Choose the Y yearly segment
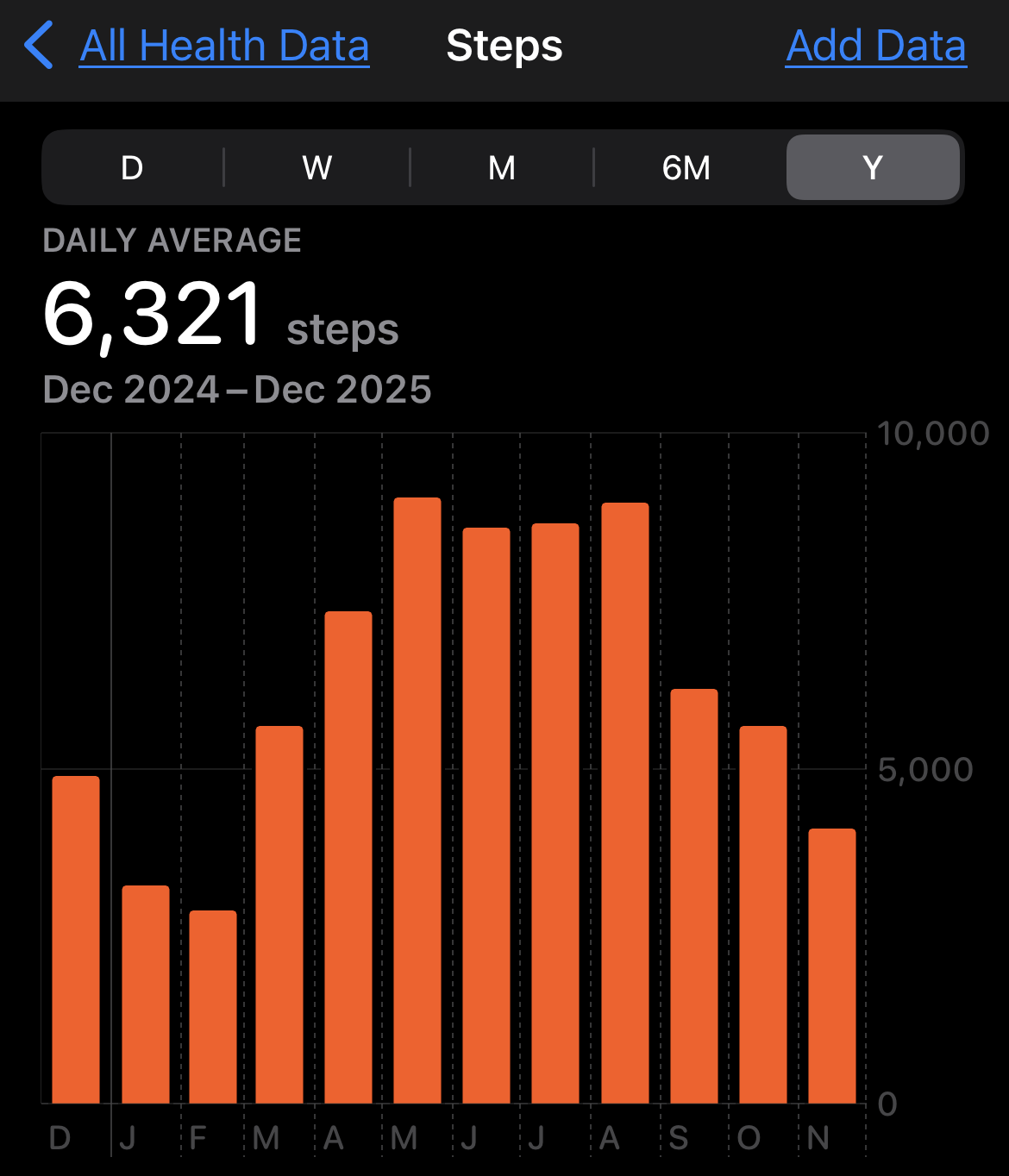The width and height of the screenshot is (1009, 1176). (873, 167)
